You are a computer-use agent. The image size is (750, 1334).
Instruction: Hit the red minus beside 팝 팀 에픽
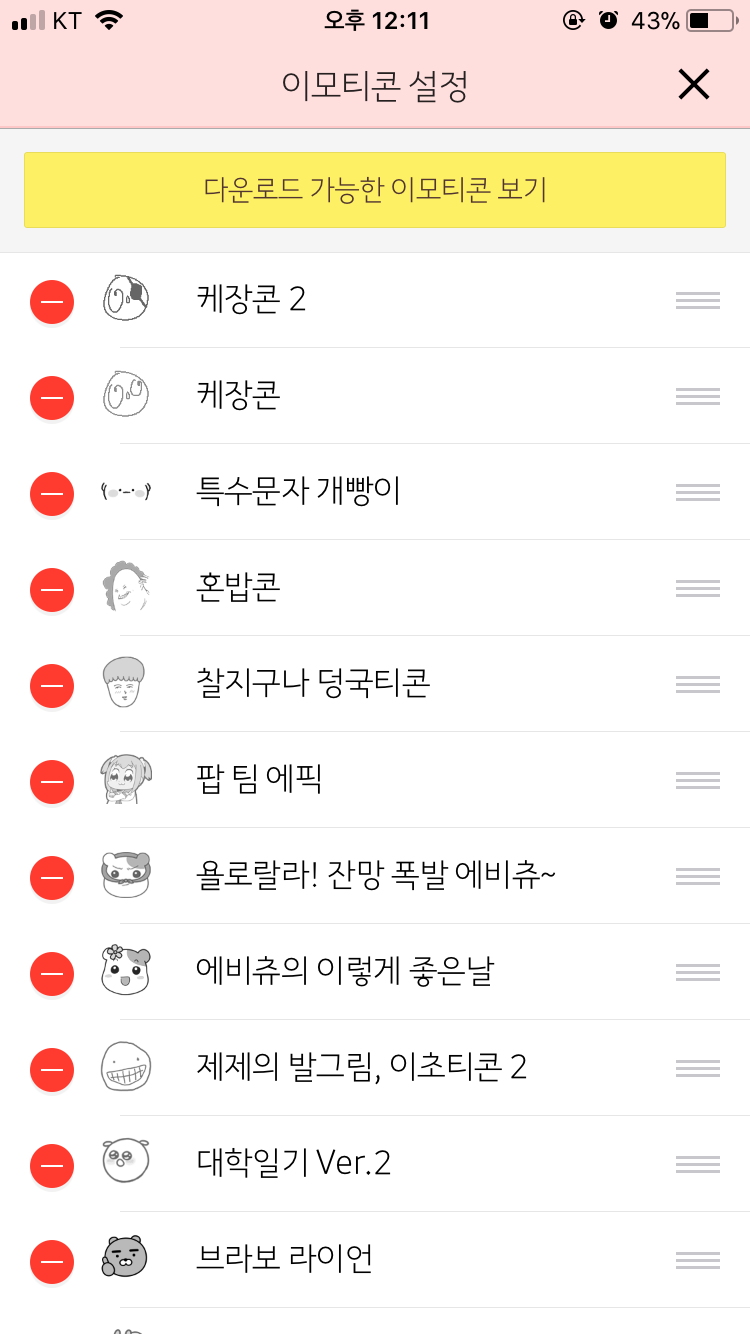[x=52, y=781]
